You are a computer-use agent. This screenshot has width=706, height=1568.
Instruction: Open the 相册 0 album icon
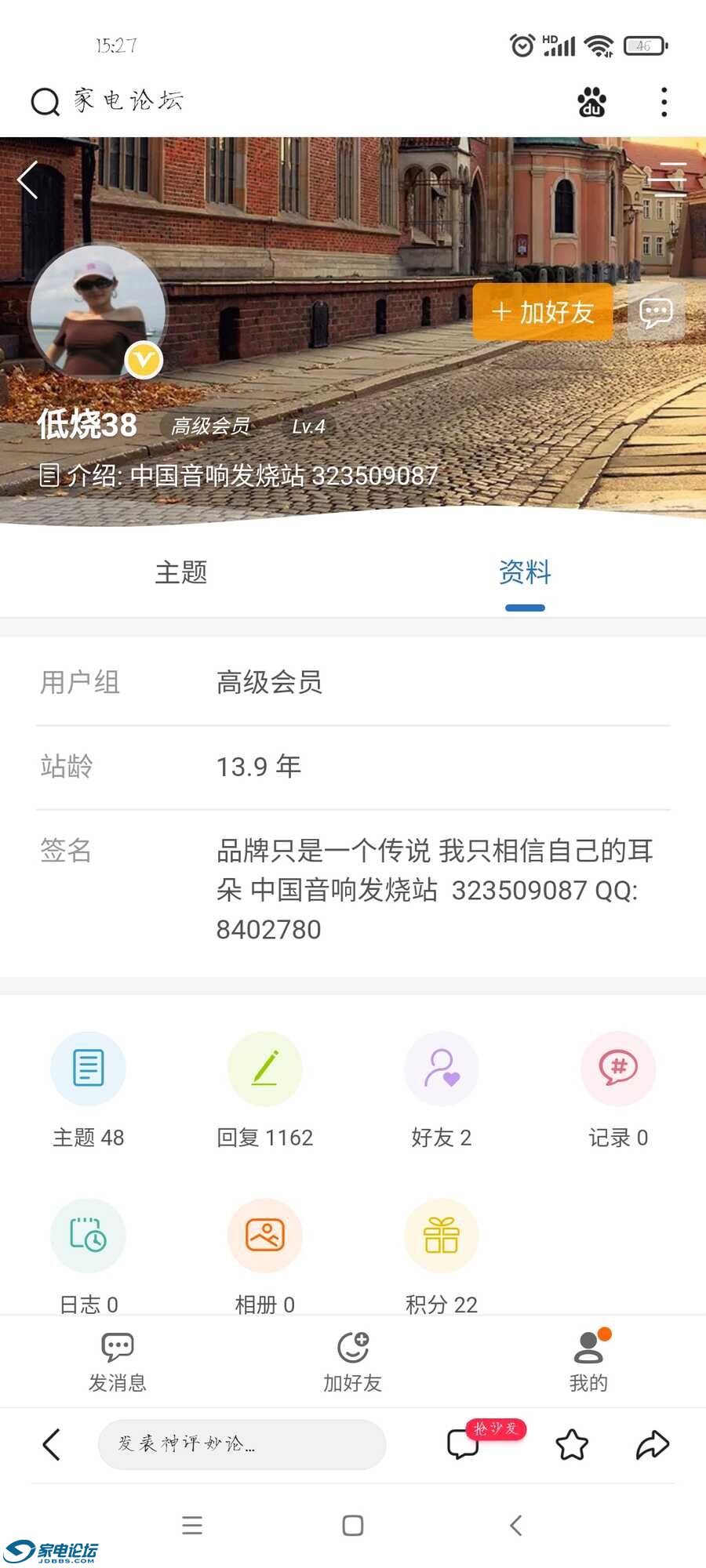(x=264, y=1235)
